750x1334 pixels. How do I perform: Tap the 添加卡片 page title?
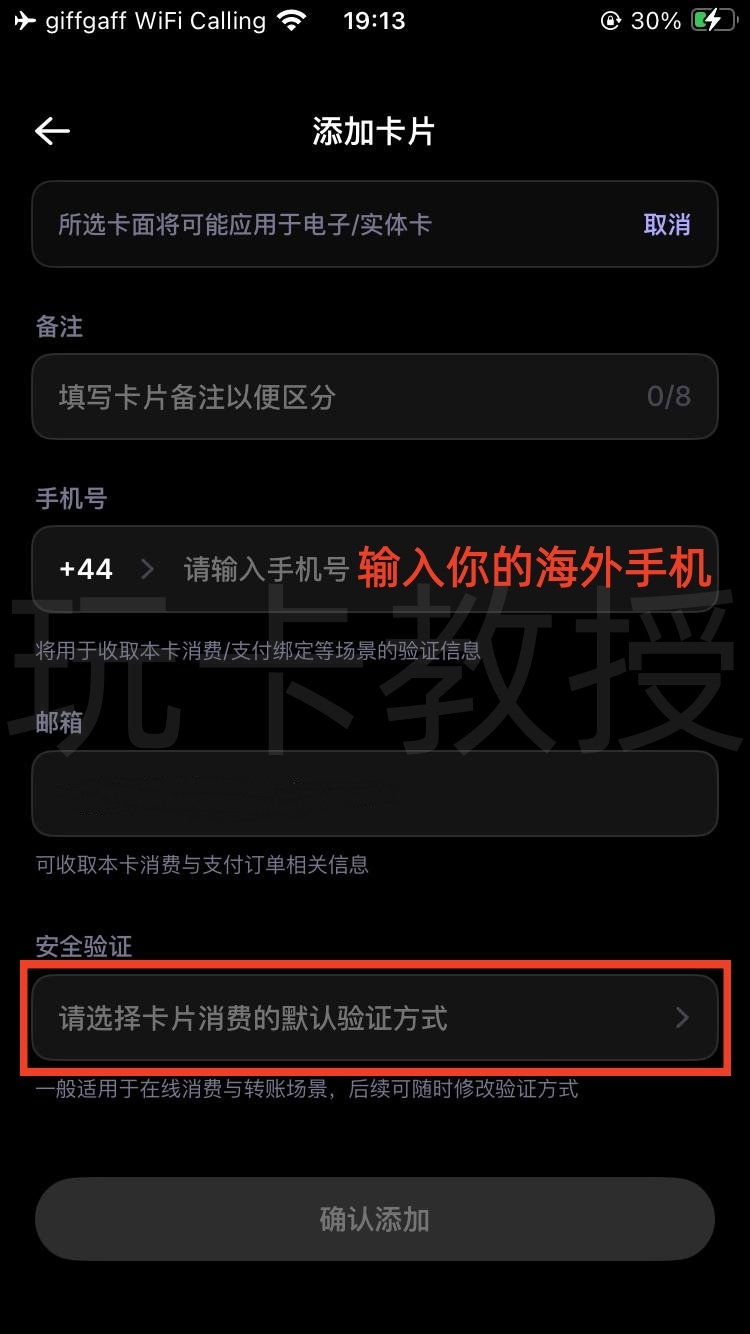pos(373,131)
